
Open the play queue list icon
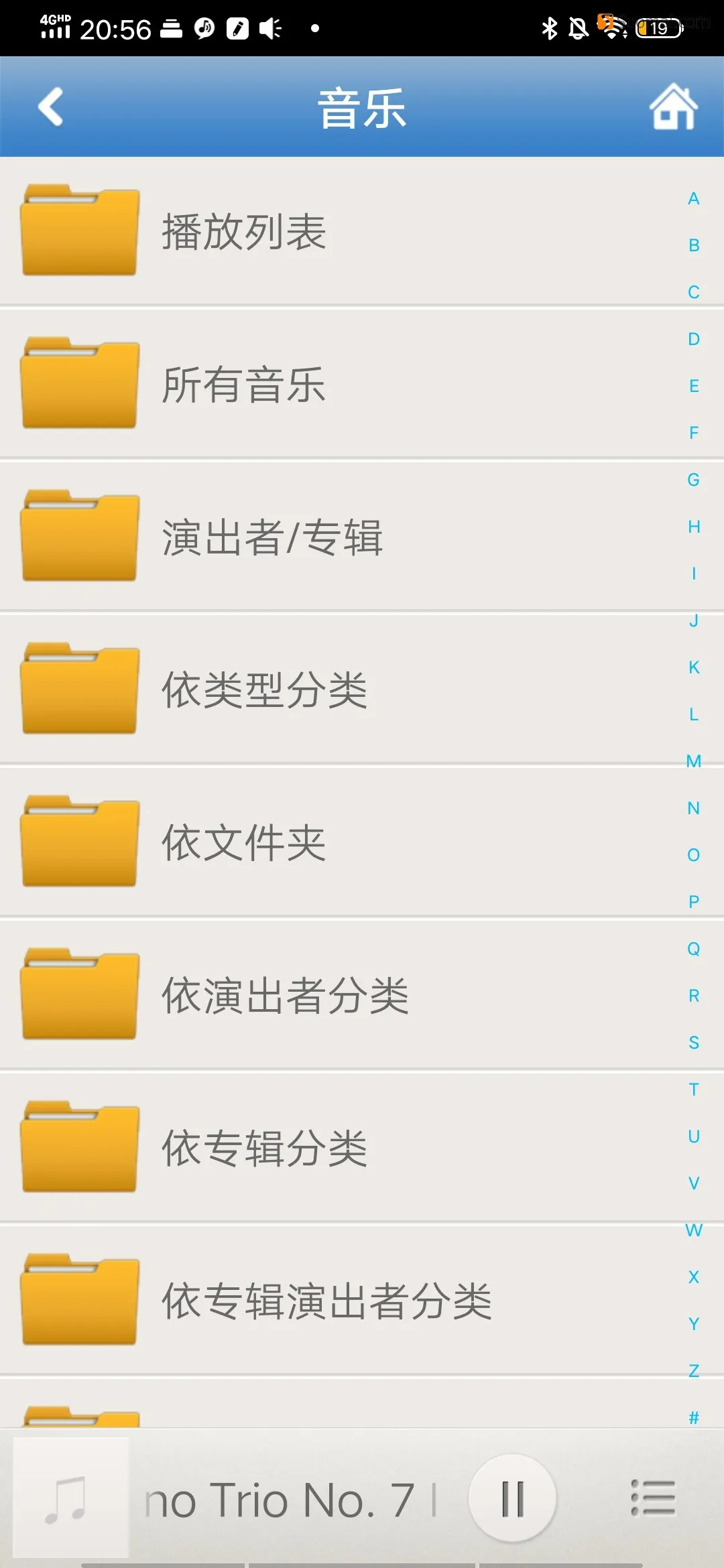pyautogui.click(x=653, y=1498)
